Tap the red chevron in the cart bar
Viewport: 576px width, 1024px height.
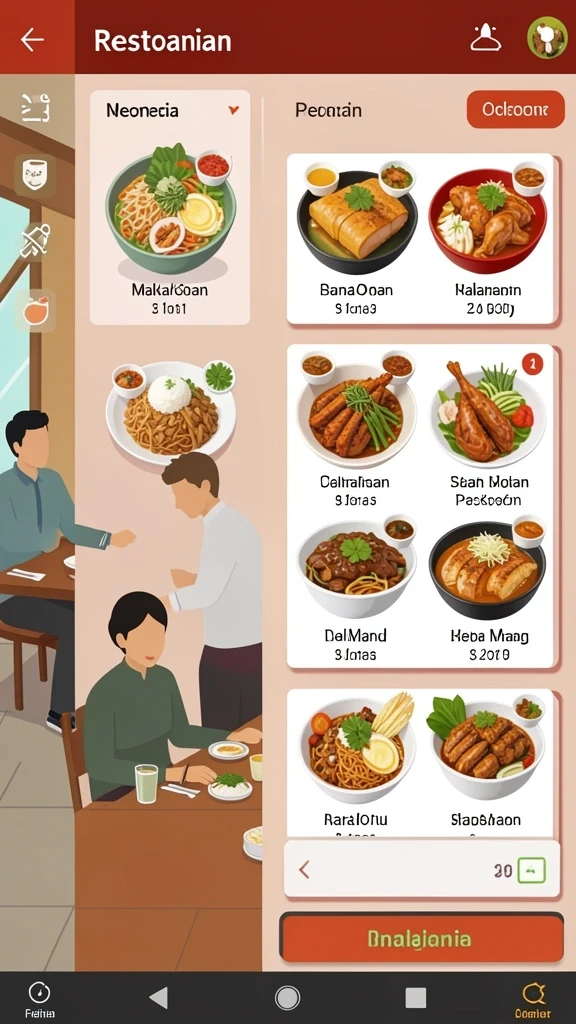point(304,869)
